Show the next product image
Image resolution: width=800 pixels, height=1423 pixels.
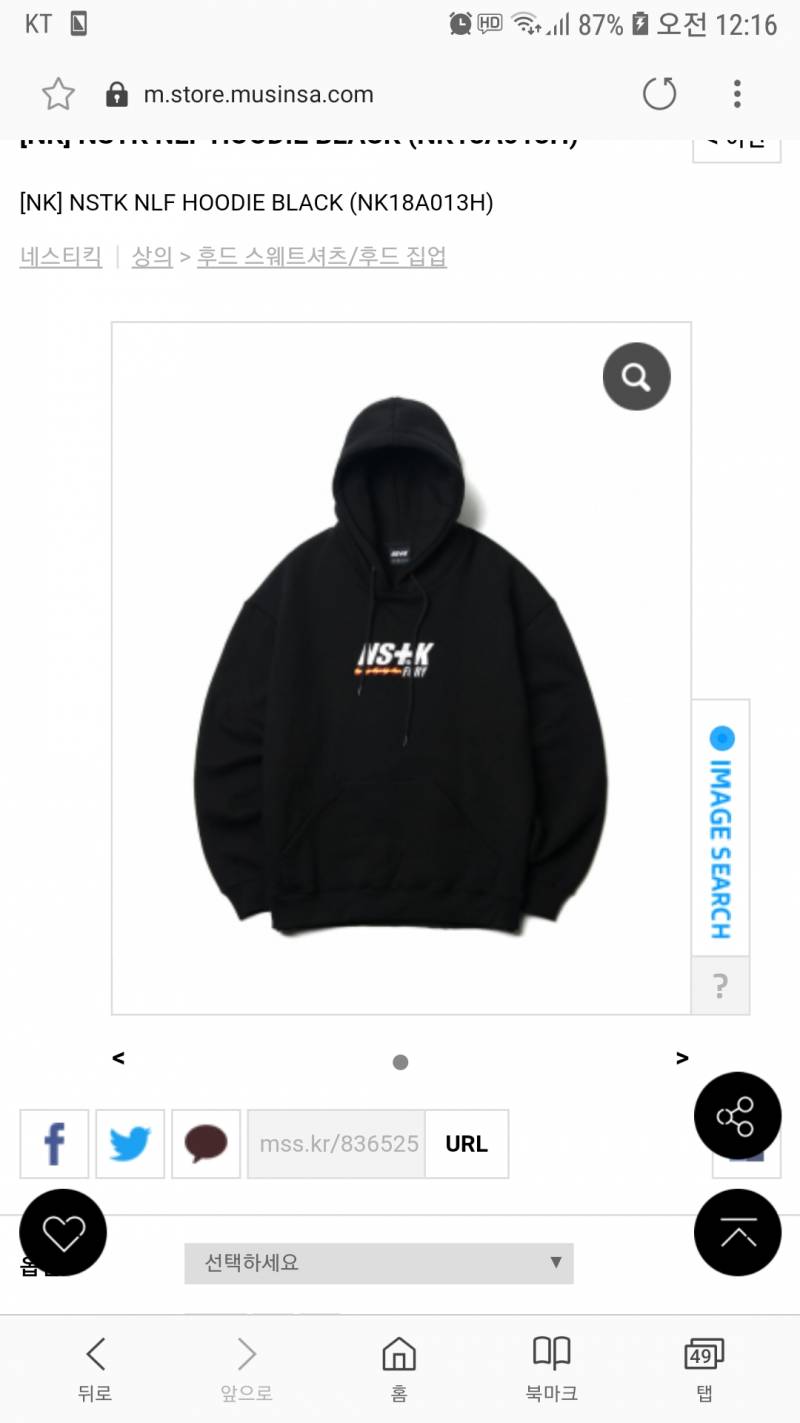point(682,1057)
